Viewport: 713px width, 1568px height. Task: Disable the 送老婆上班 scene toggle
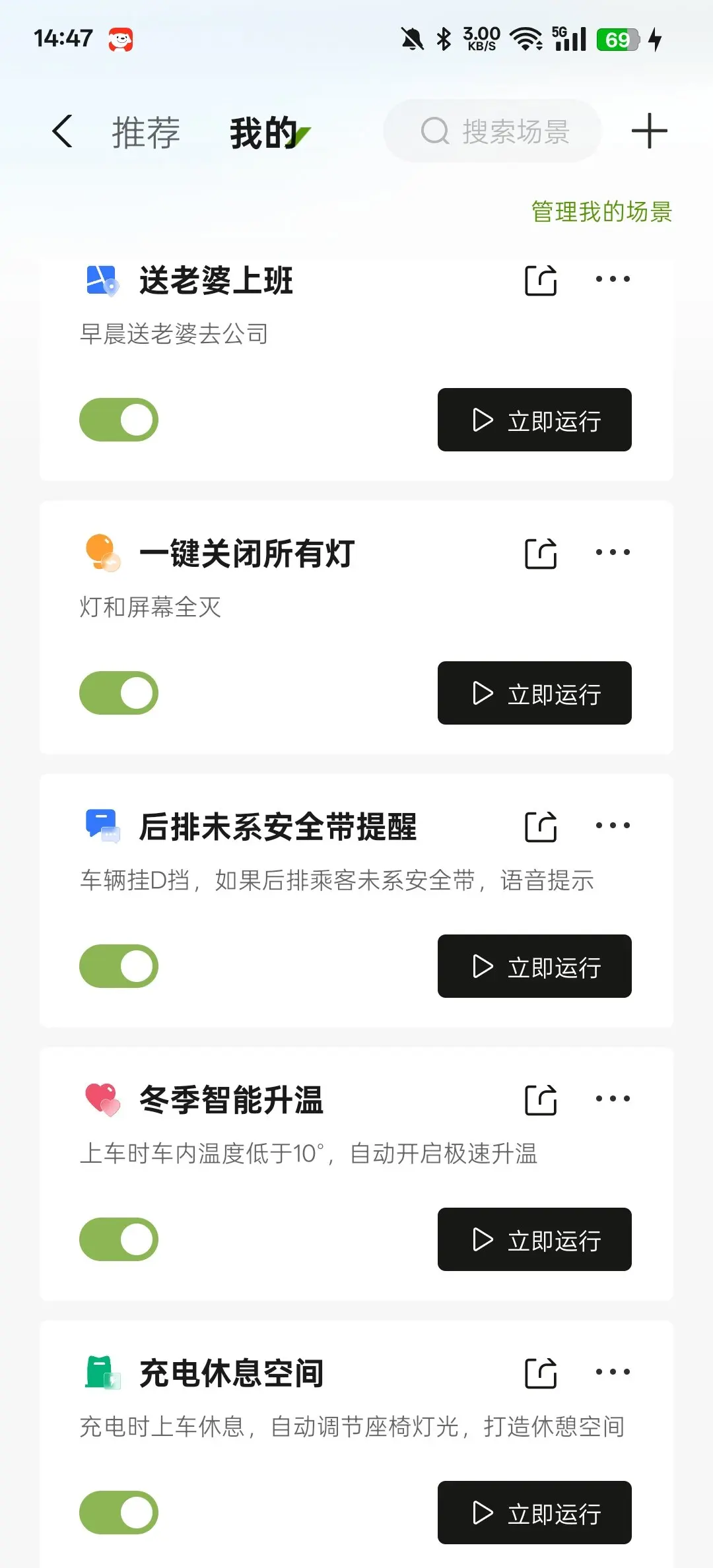pos(119,420)
